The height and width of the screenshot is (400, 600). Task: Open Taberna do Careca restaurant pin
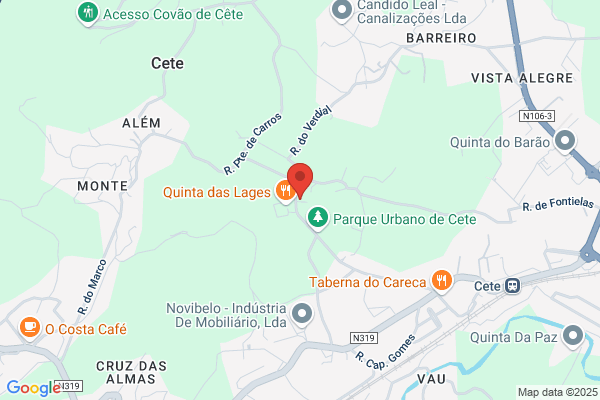coord(442,281)
